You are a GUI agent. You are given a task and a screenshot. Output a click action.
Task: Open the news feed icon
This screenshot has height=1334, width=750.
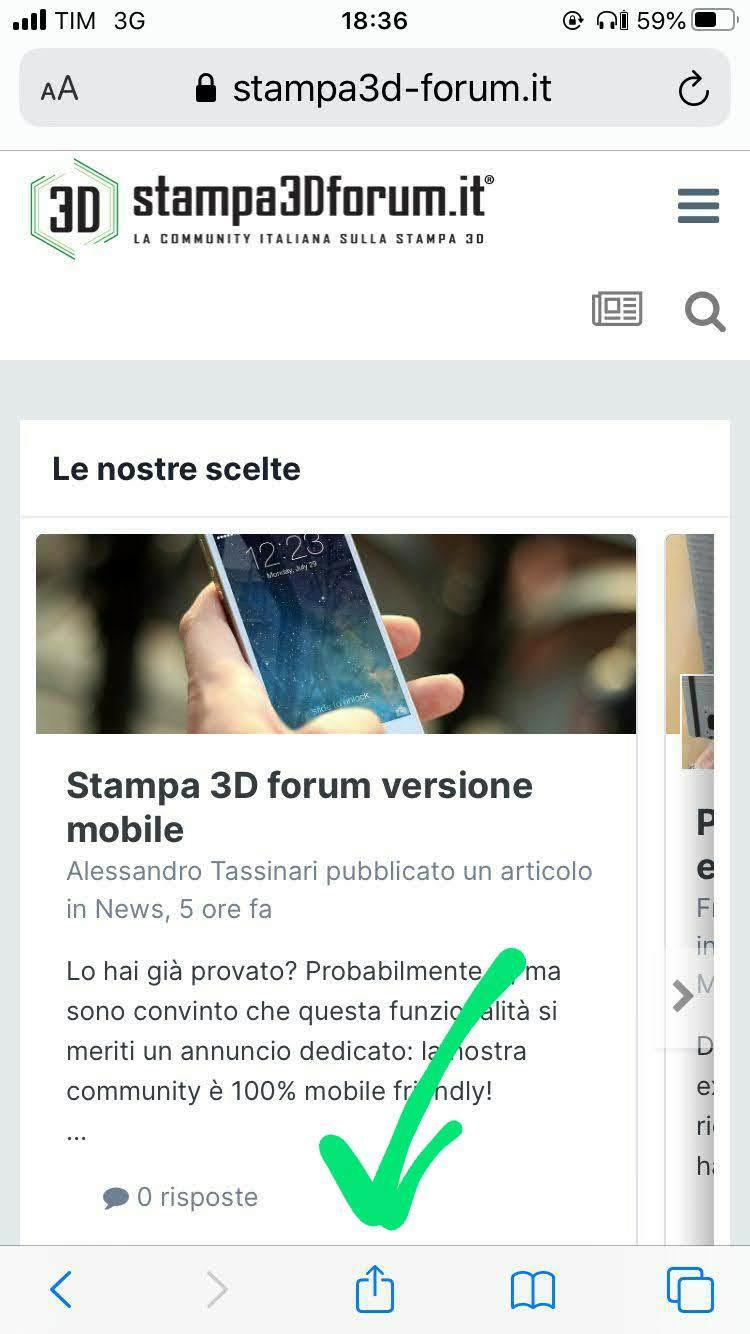click(x=617, y=309)
